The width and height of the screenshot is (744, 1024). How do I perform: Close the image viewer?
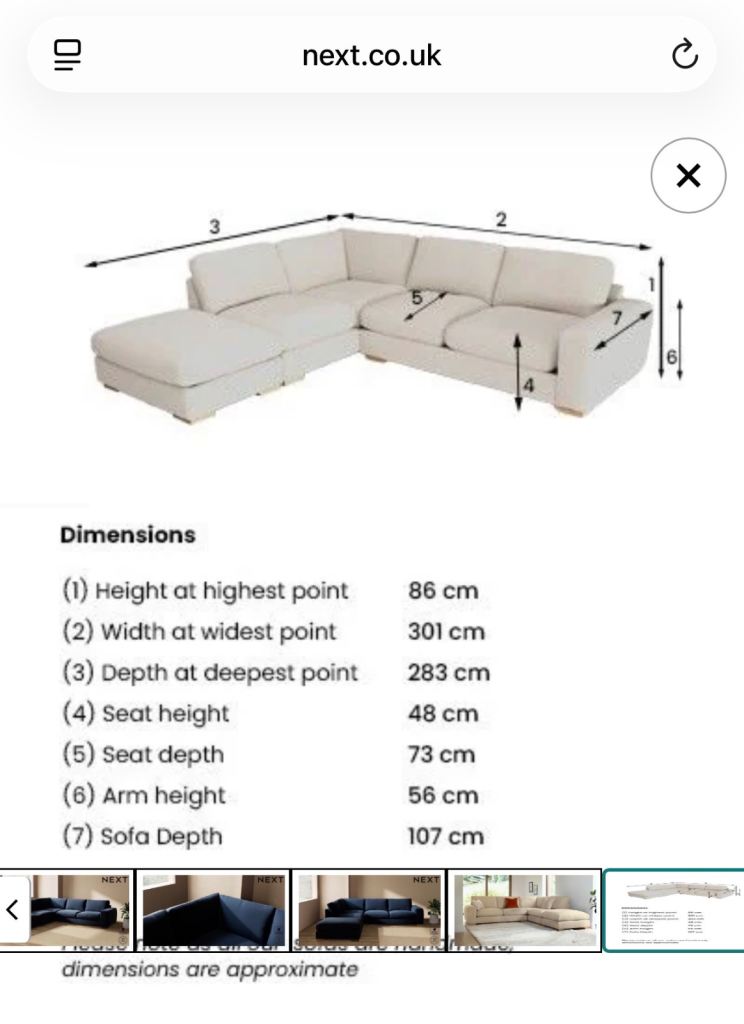(x=688, y=176)
